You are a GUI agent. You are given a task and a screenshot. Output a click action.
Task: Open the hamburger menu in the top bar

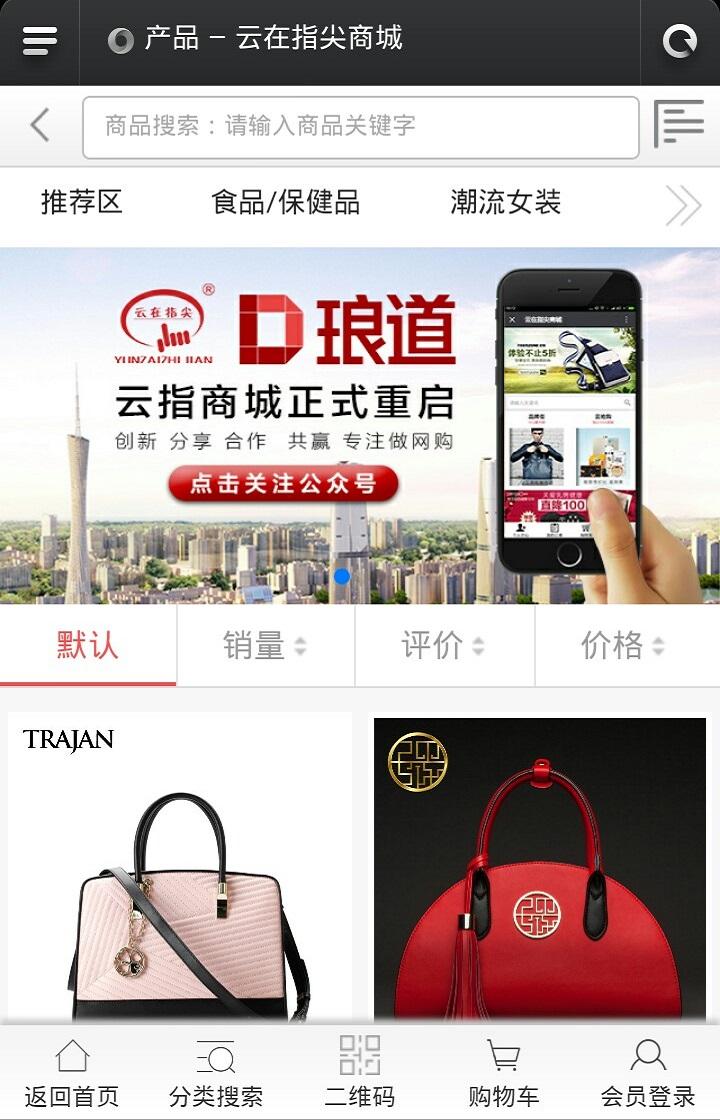click(x=39, y=41)
